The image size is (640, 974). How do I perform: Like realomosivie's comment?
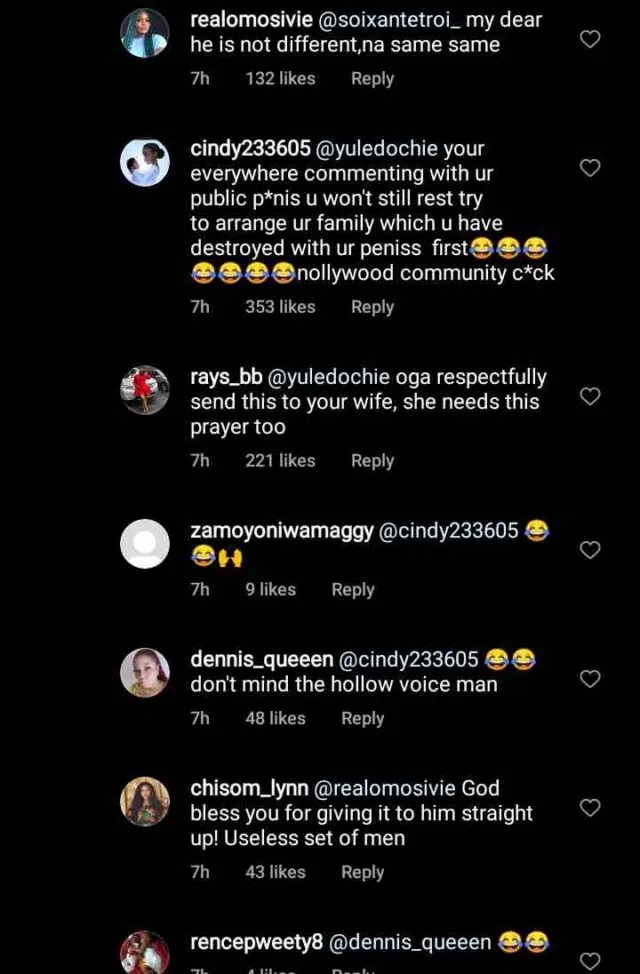590,39
